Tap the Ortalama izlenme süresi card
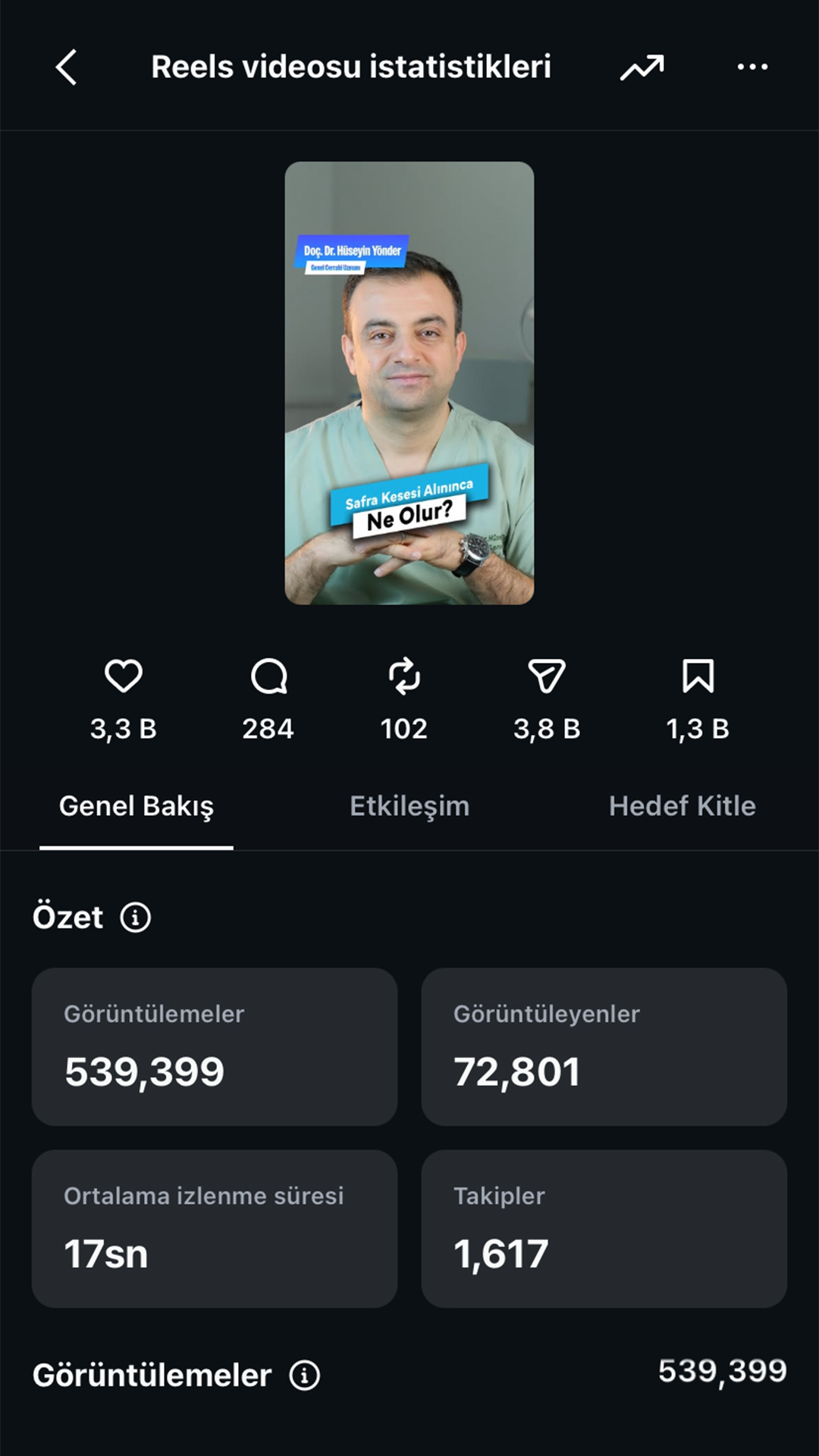 215,1228
